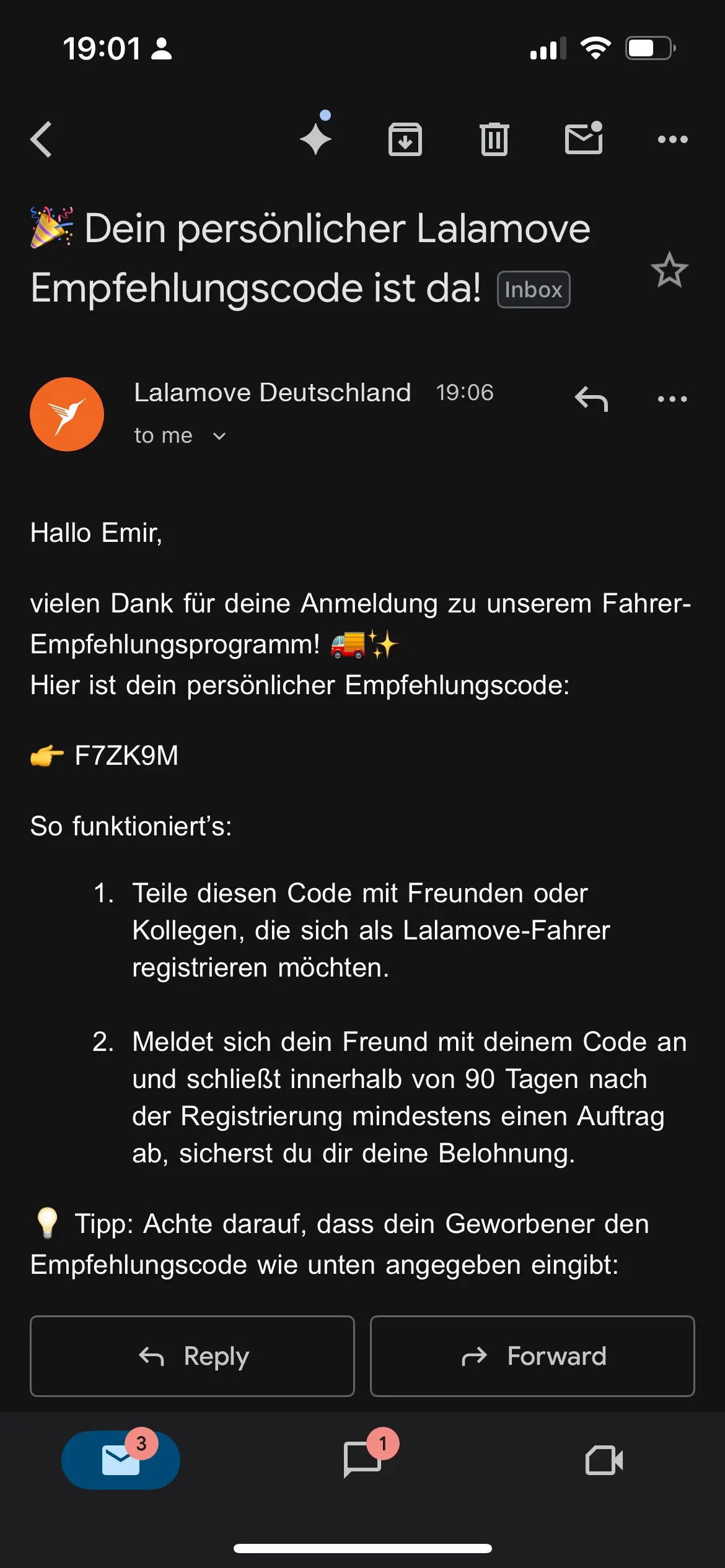Open the message options three-dot menu
Viewport: 725px width, 1568px height.
(672, 399)
